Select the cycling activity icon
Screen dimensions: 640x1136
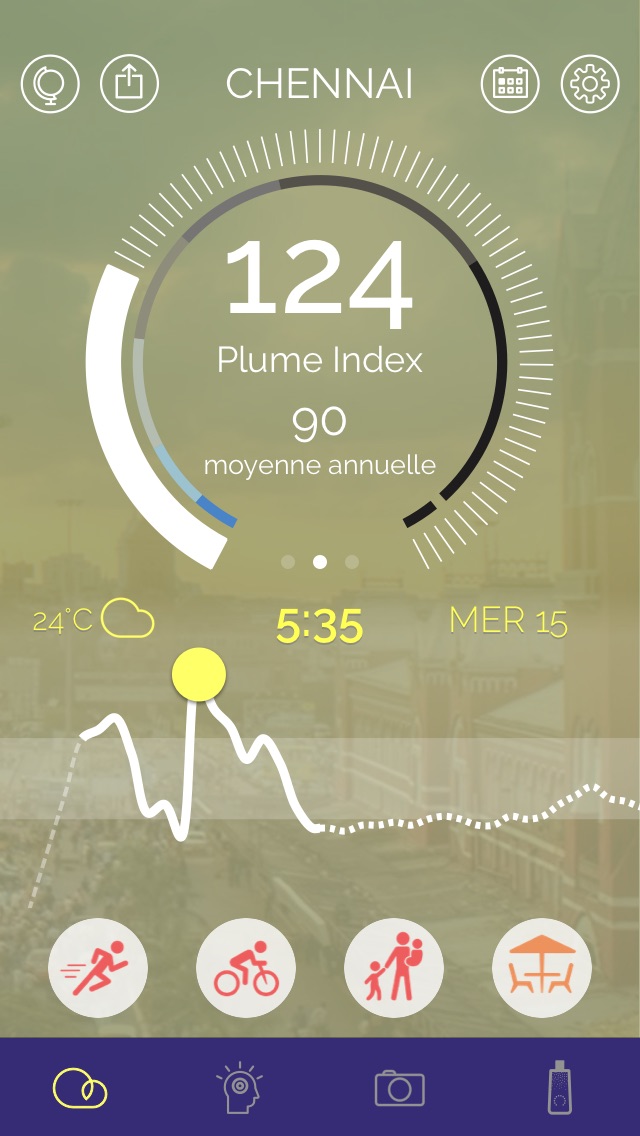tap(246, 968)
